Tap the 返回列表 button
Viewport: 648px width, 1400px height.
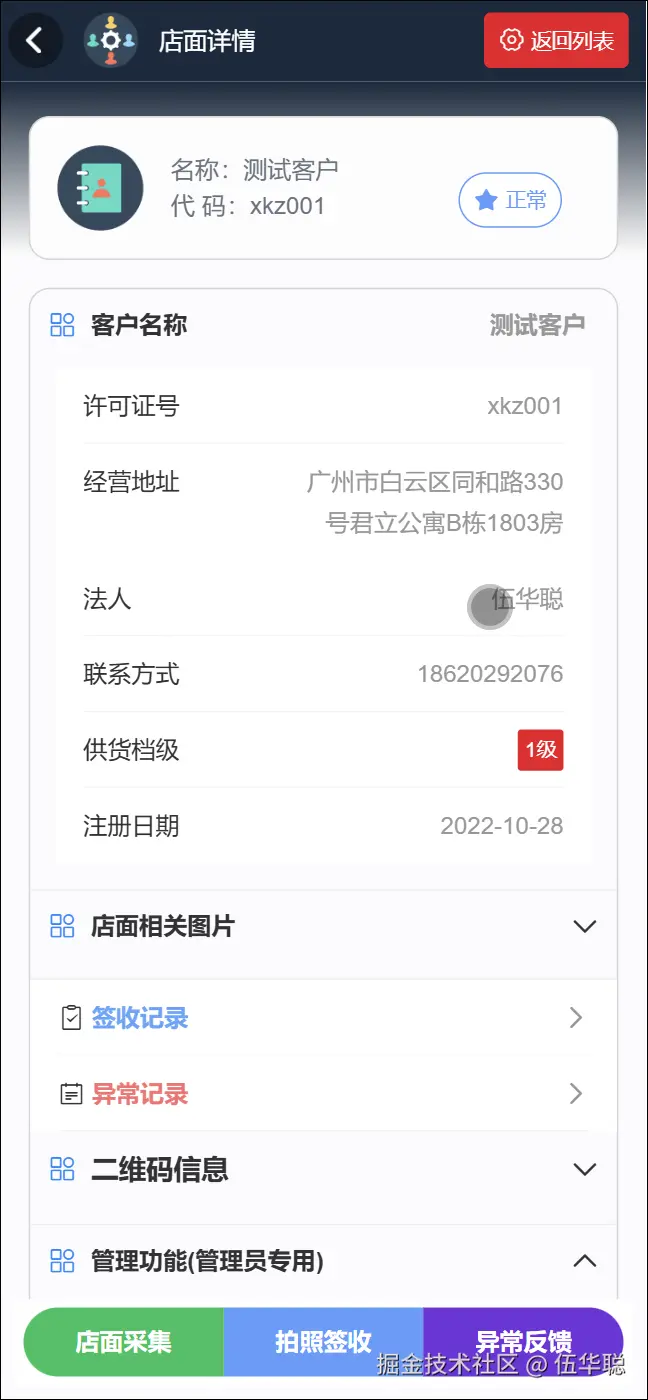pyautogui.click(x=556, y=41)
